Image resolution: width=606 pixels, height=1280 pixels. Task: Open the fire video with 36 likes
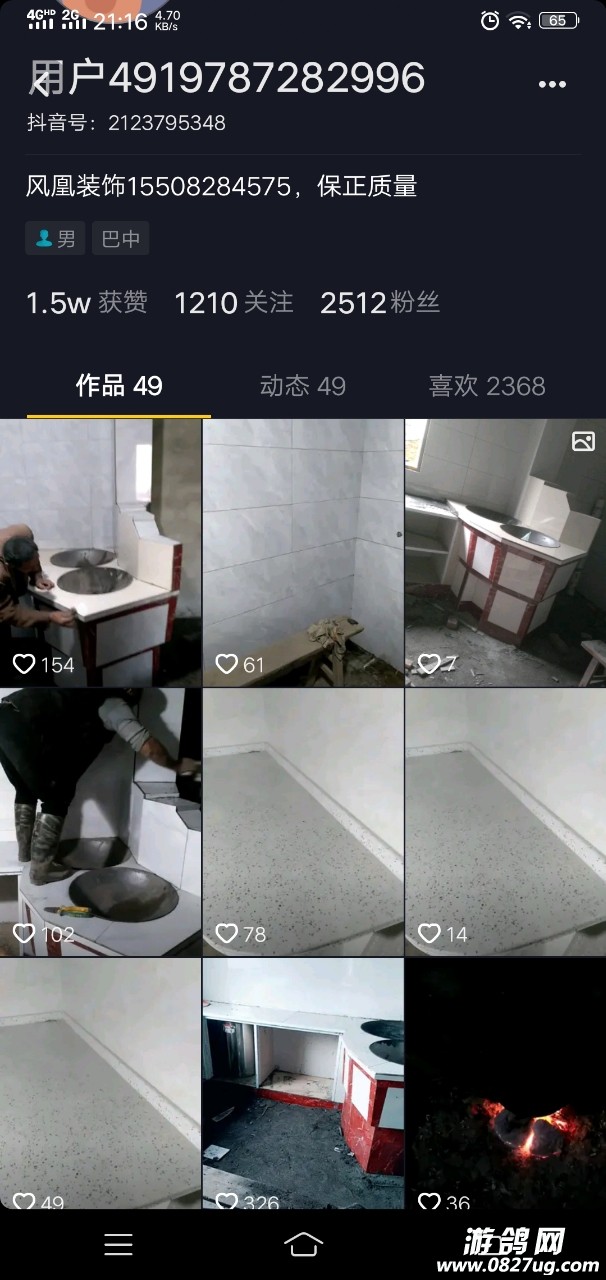click(x=505, y=1085)
